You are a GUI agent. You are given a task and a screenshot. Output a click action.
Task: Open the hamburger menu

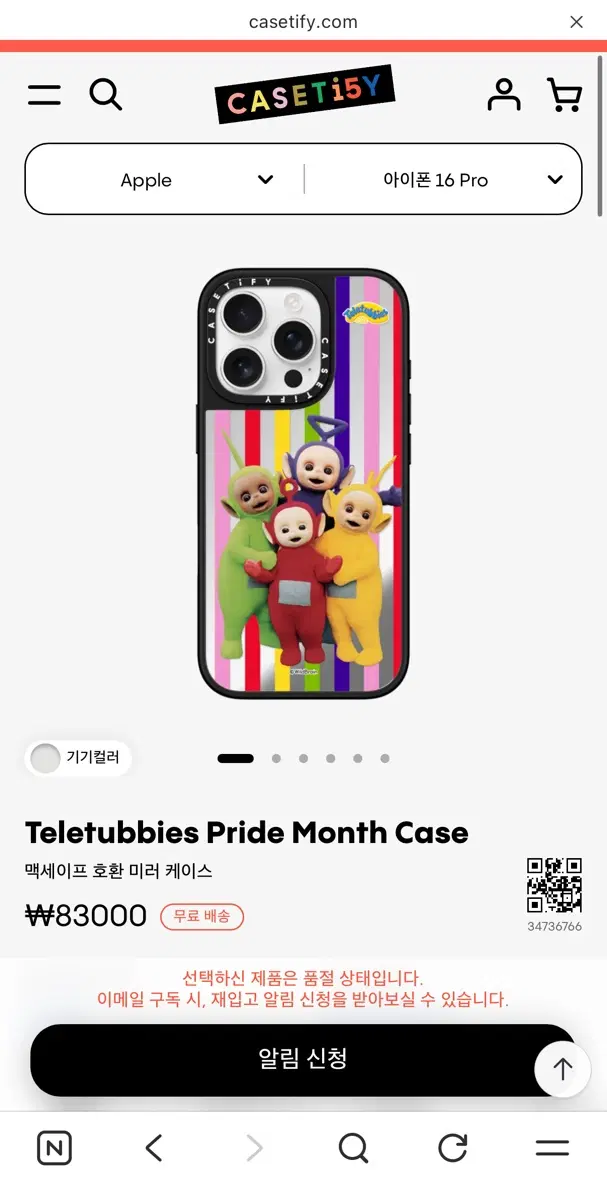[x=44, y=95]
